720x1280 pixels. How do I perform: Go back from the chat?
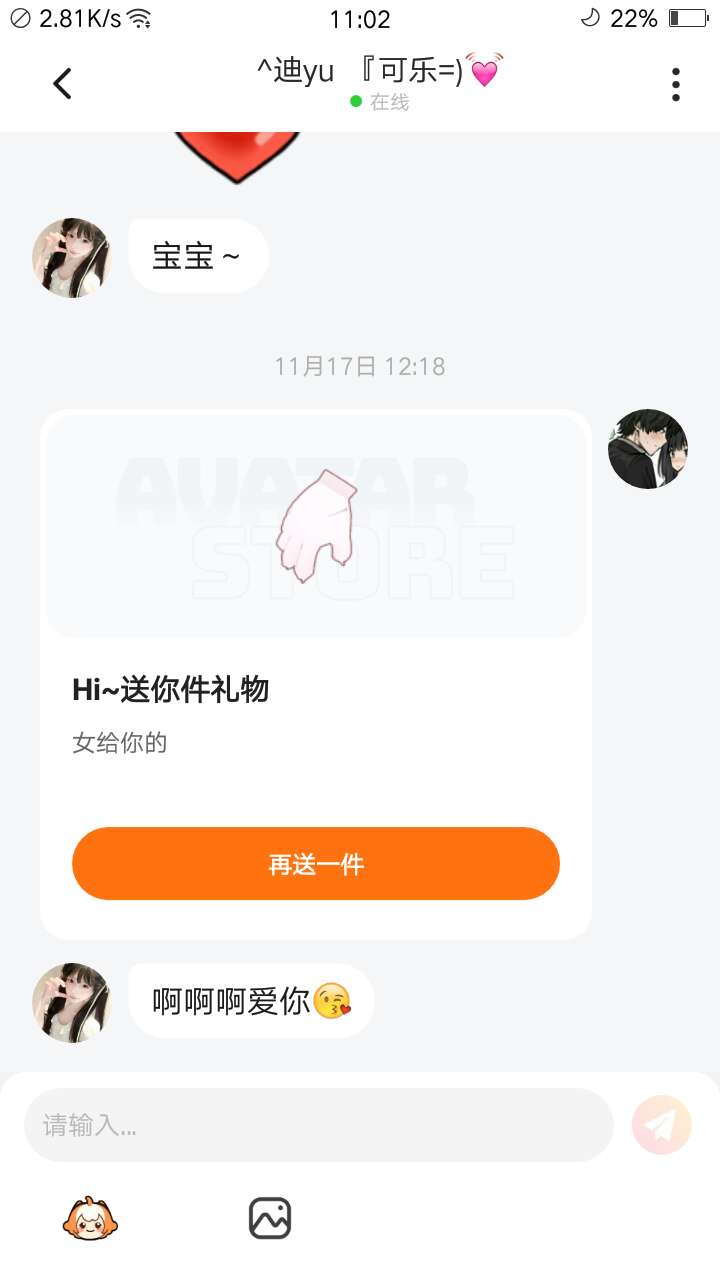62,84
